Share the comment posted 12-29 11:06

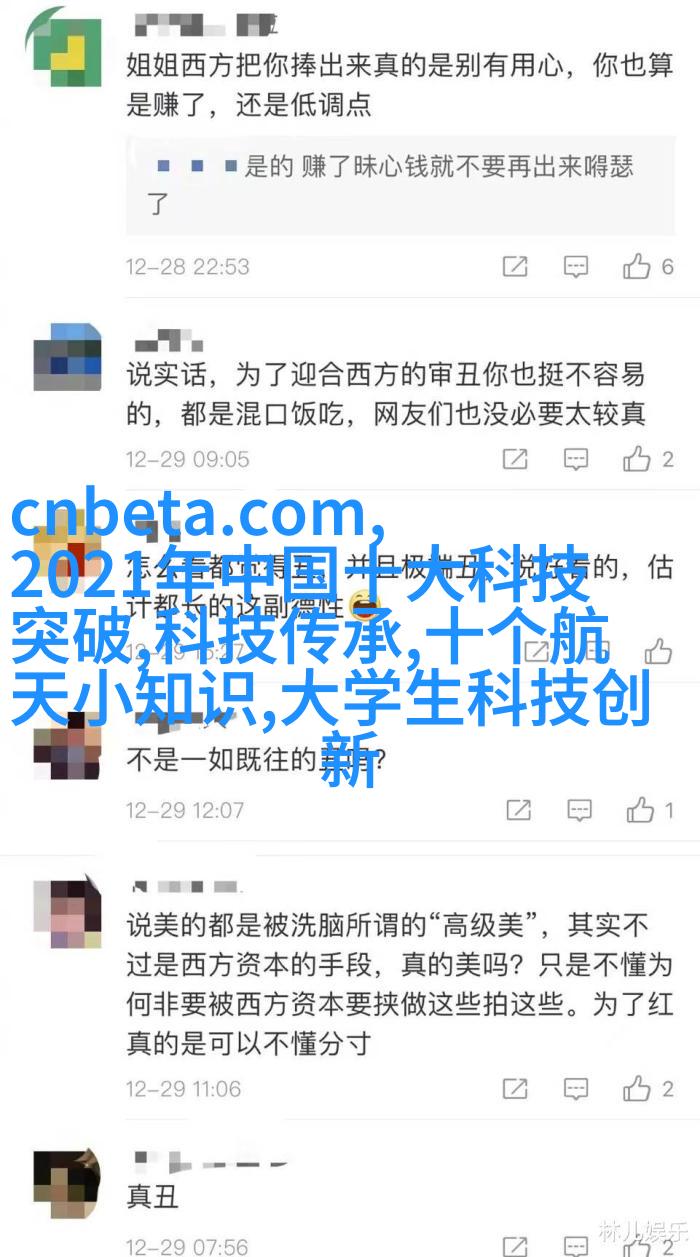(x=515, y=1089)
